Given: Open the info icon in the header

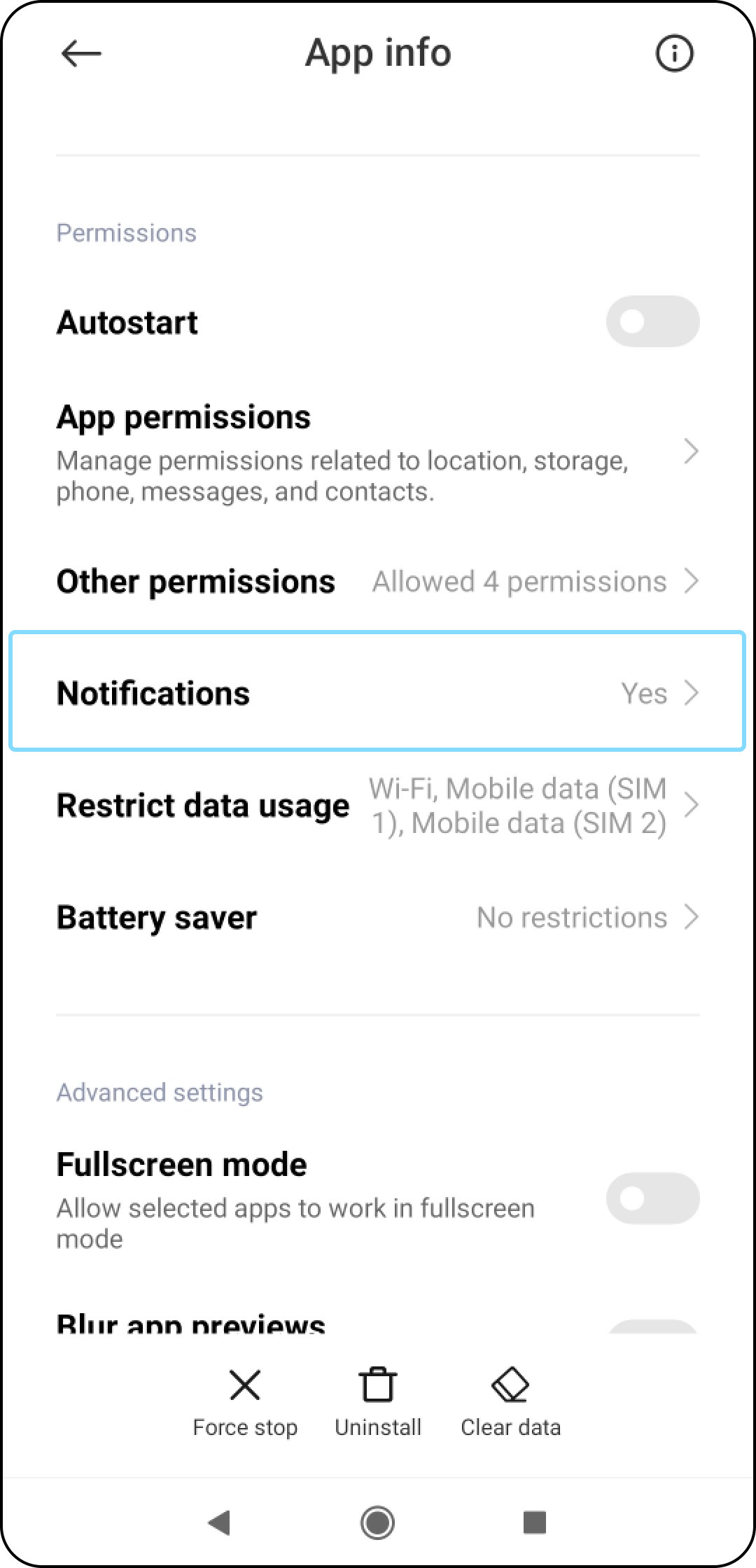Looking at the screenshot, I should [x=674, y=53].
